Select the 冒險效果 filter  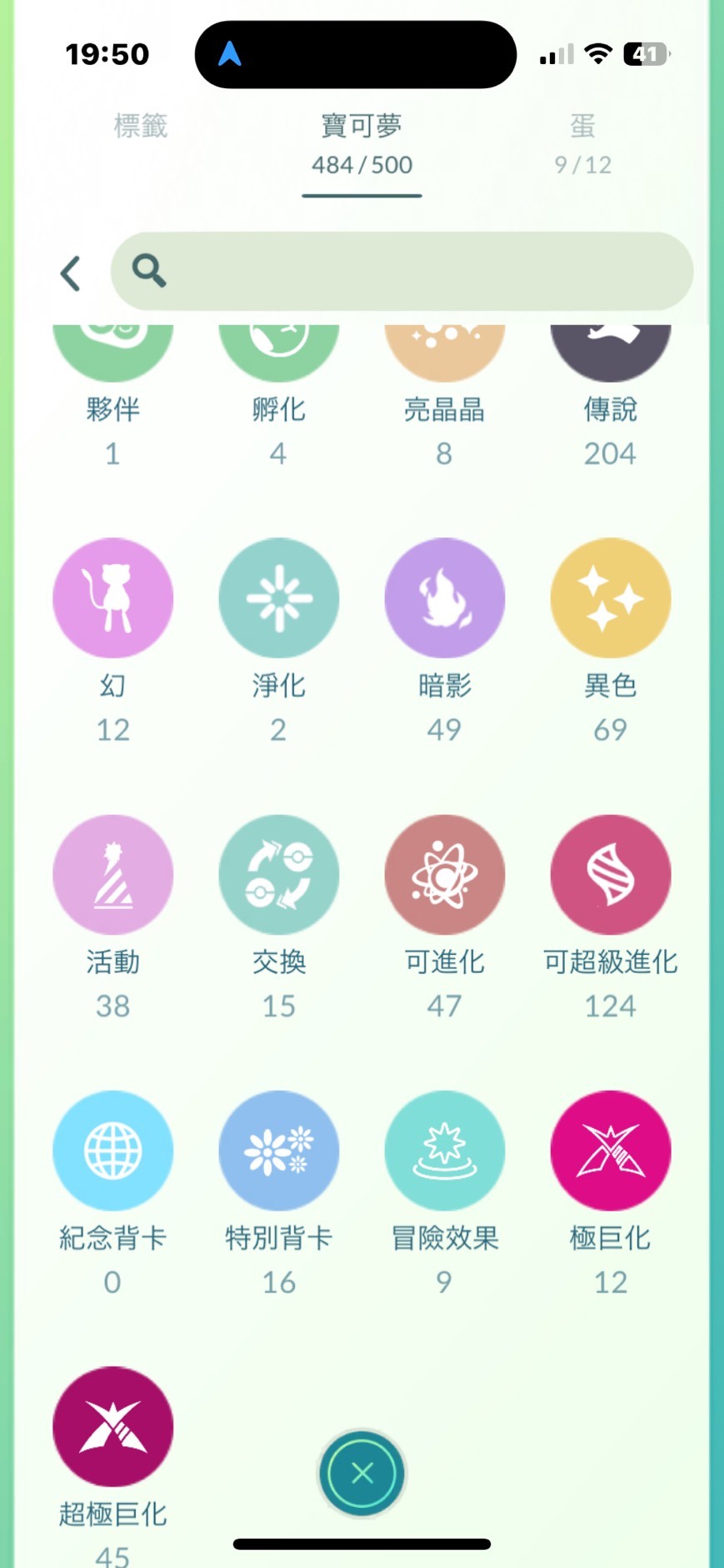[x=444, y=1151]
